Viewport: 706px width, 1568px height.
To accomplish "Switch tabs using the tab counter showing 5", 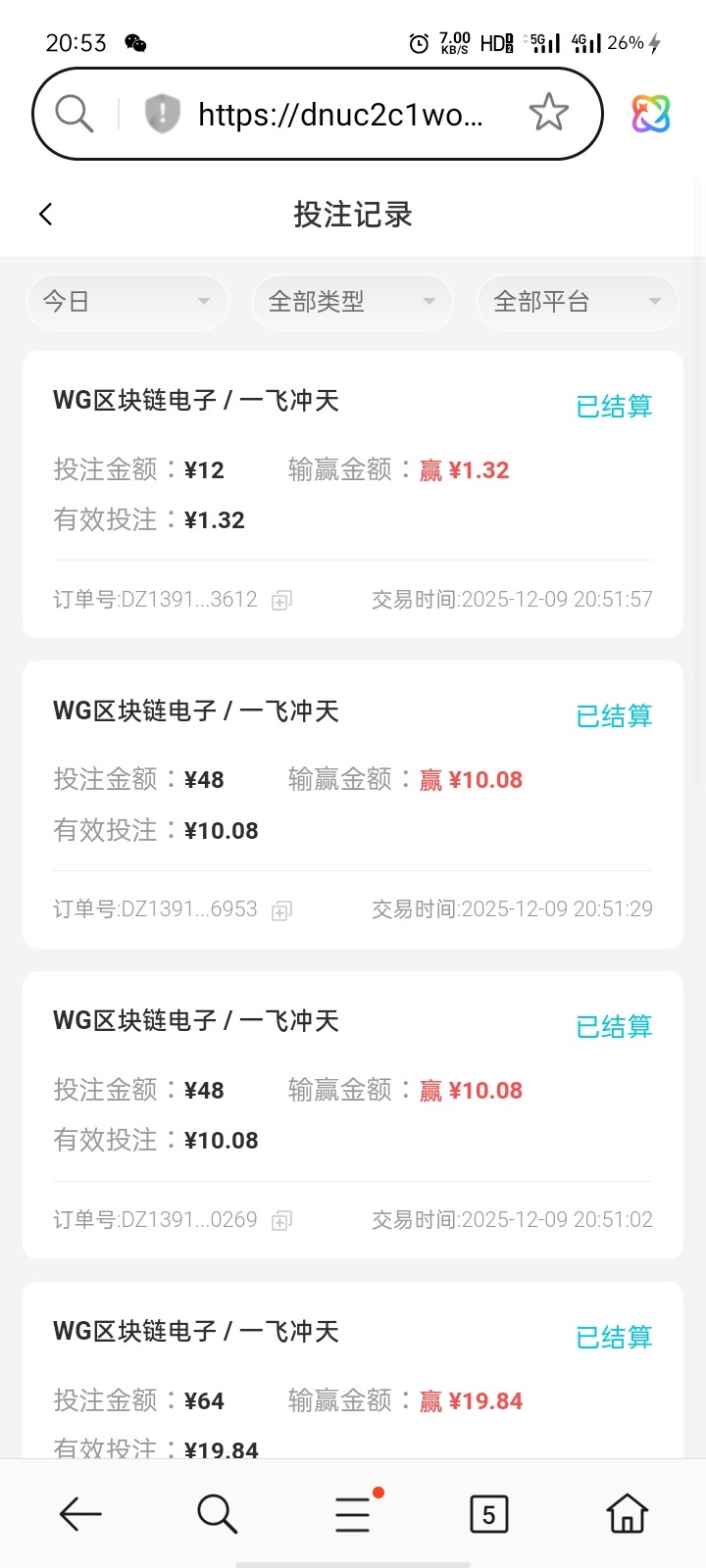I will click(488, 1513).
